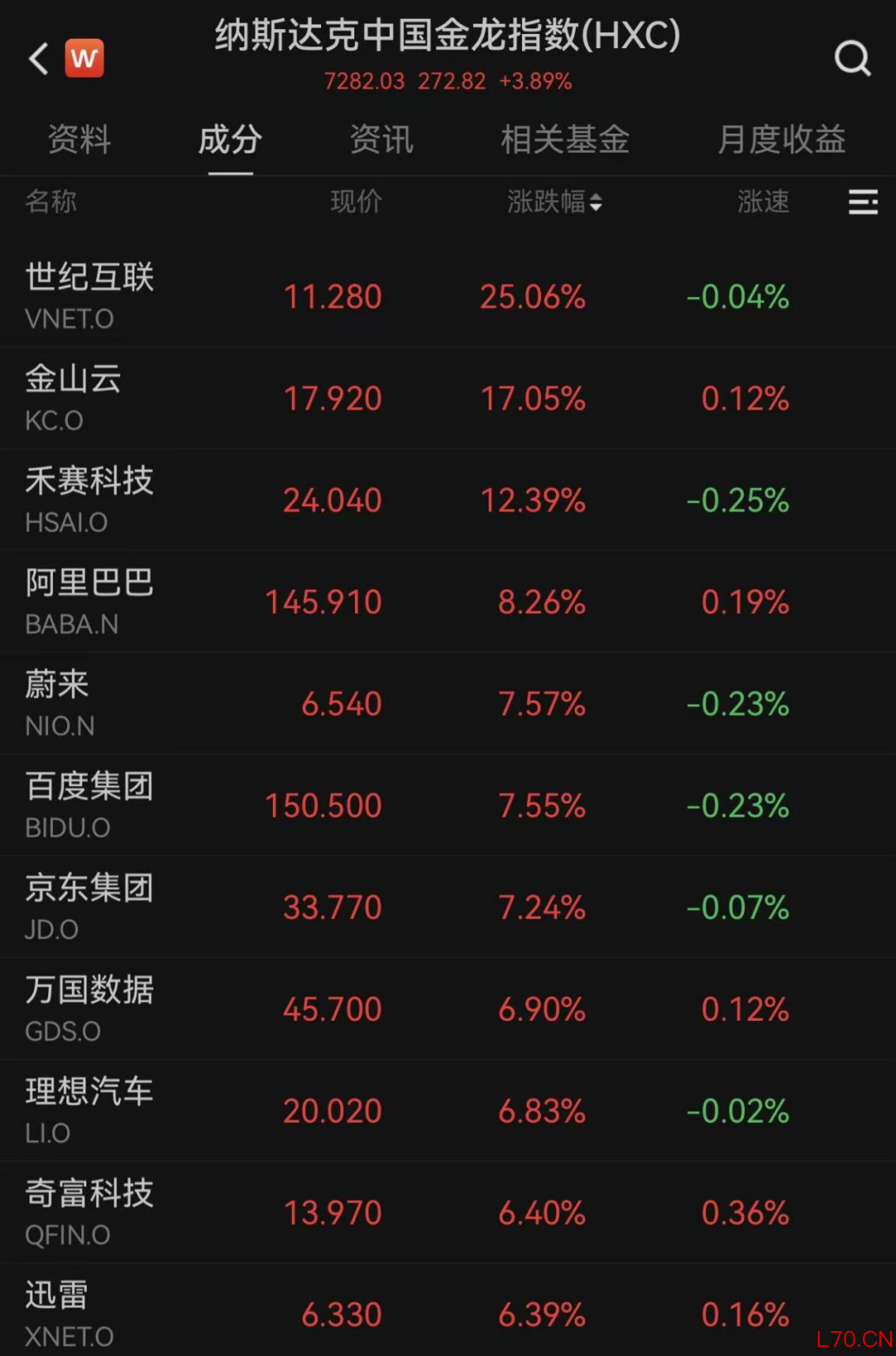Viewport: 896px width, 1356px height.
Task: View 禾赛科技 HSAI.O details
Action: (448, 500)
